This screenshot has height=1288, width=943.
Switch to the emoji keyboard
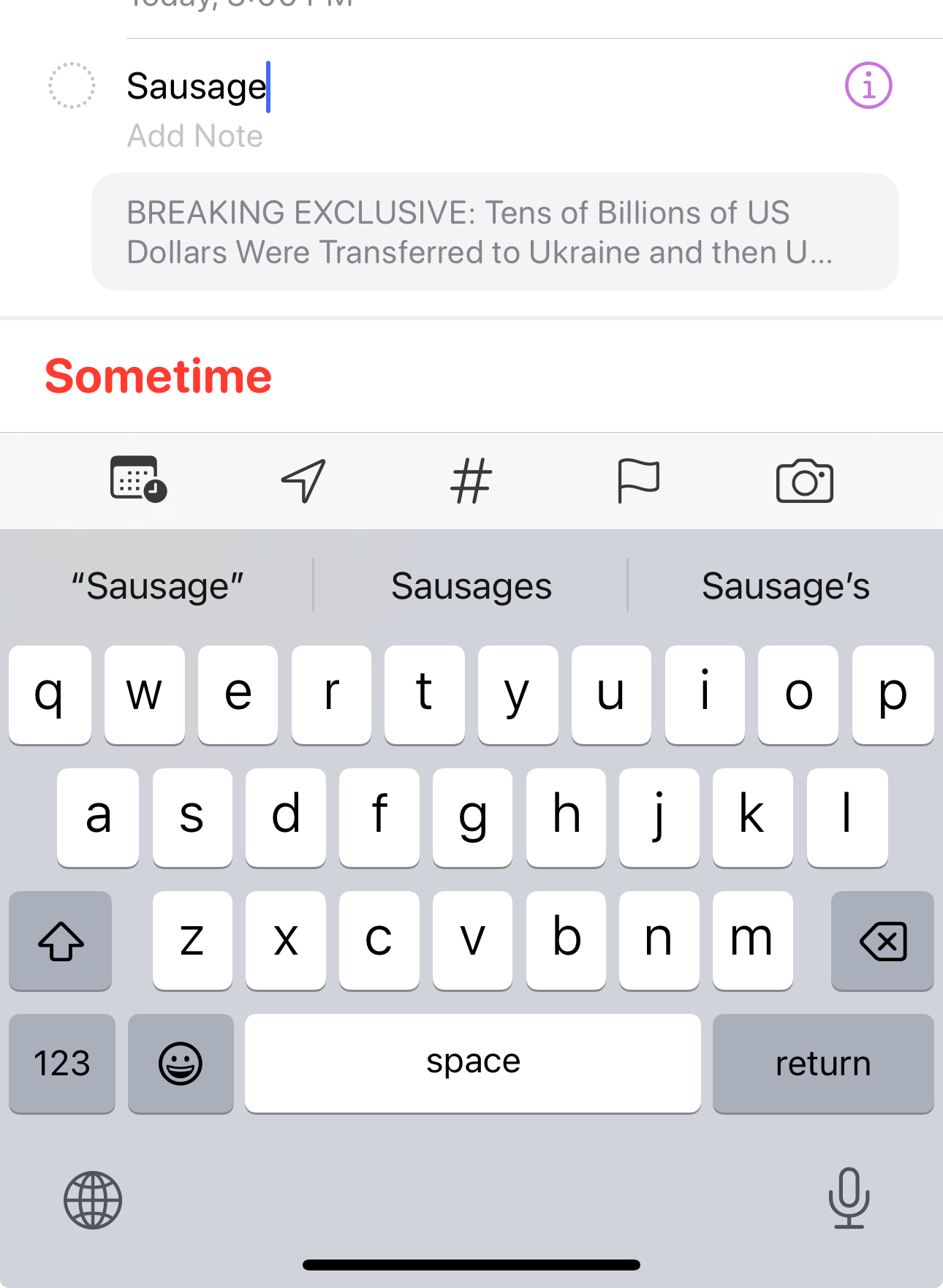tap(181, 1064)
